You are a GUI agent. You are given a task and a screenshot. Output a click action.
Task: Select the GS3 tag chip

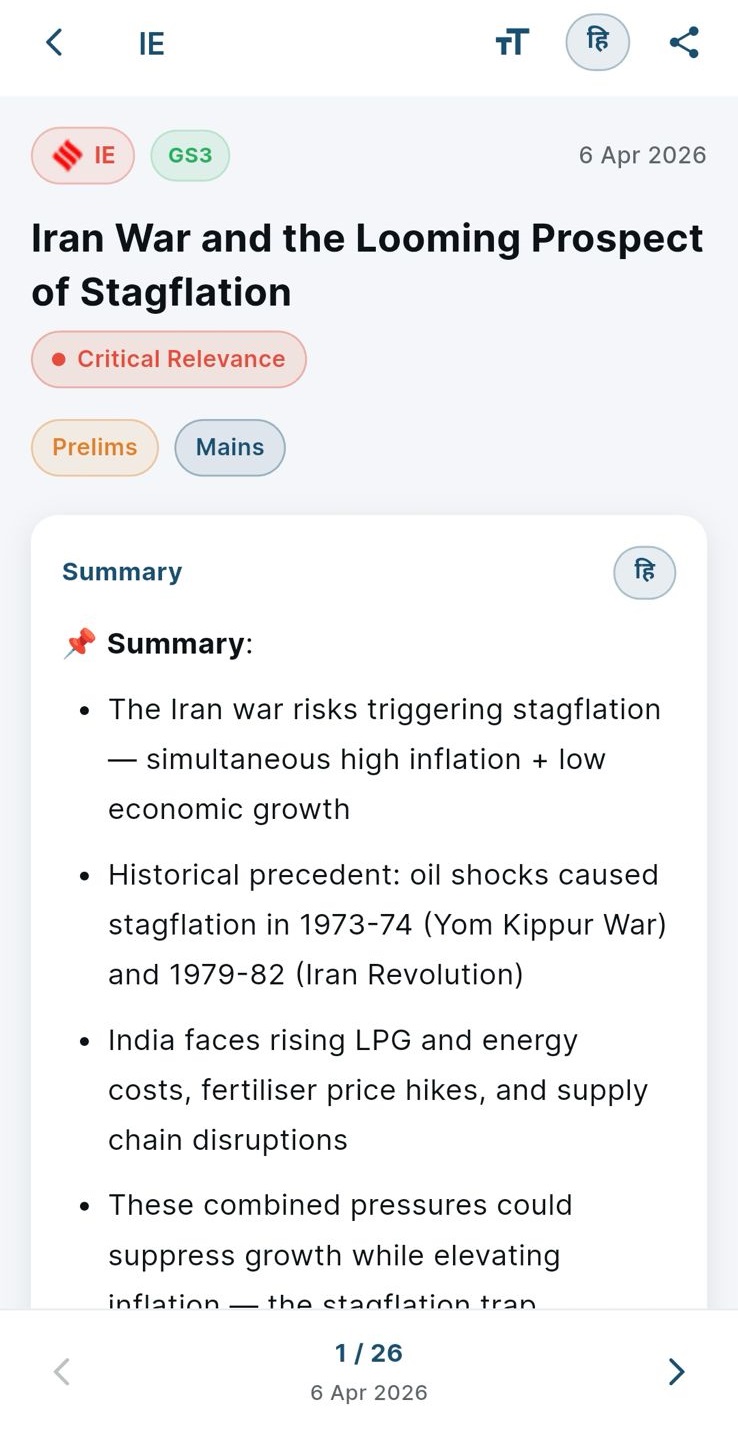190,156
